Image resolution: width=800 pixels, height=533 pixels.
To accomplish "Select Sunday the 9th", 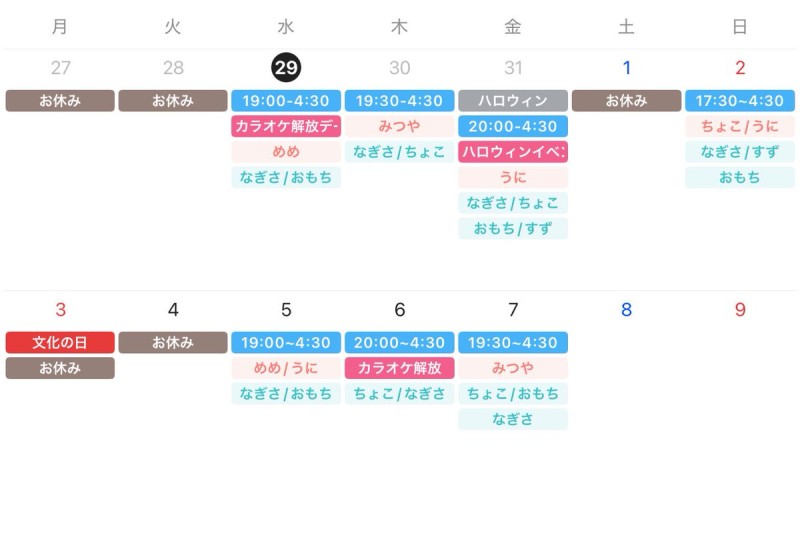I will [740, 310].
